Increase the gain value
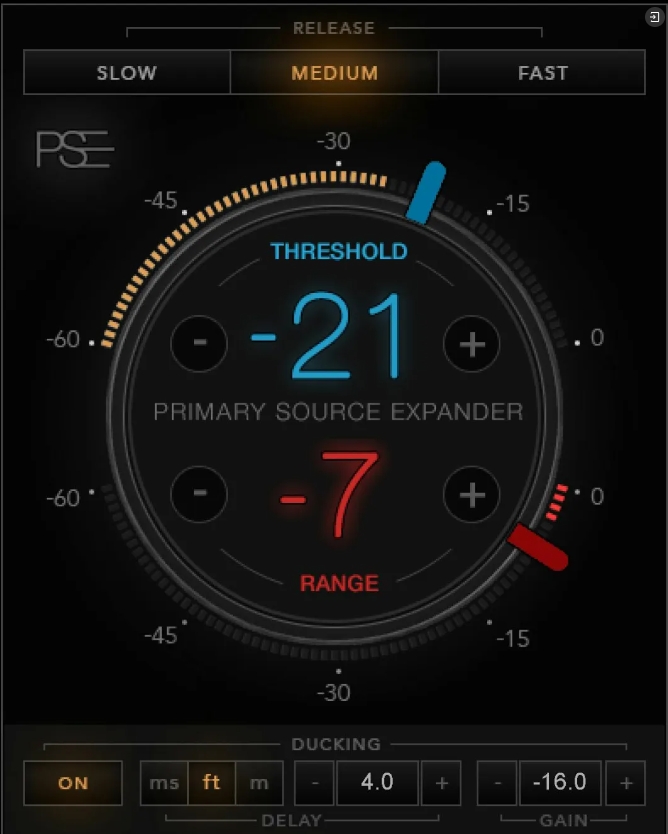This screenshot has height=834, width=668. click(626, 783)
